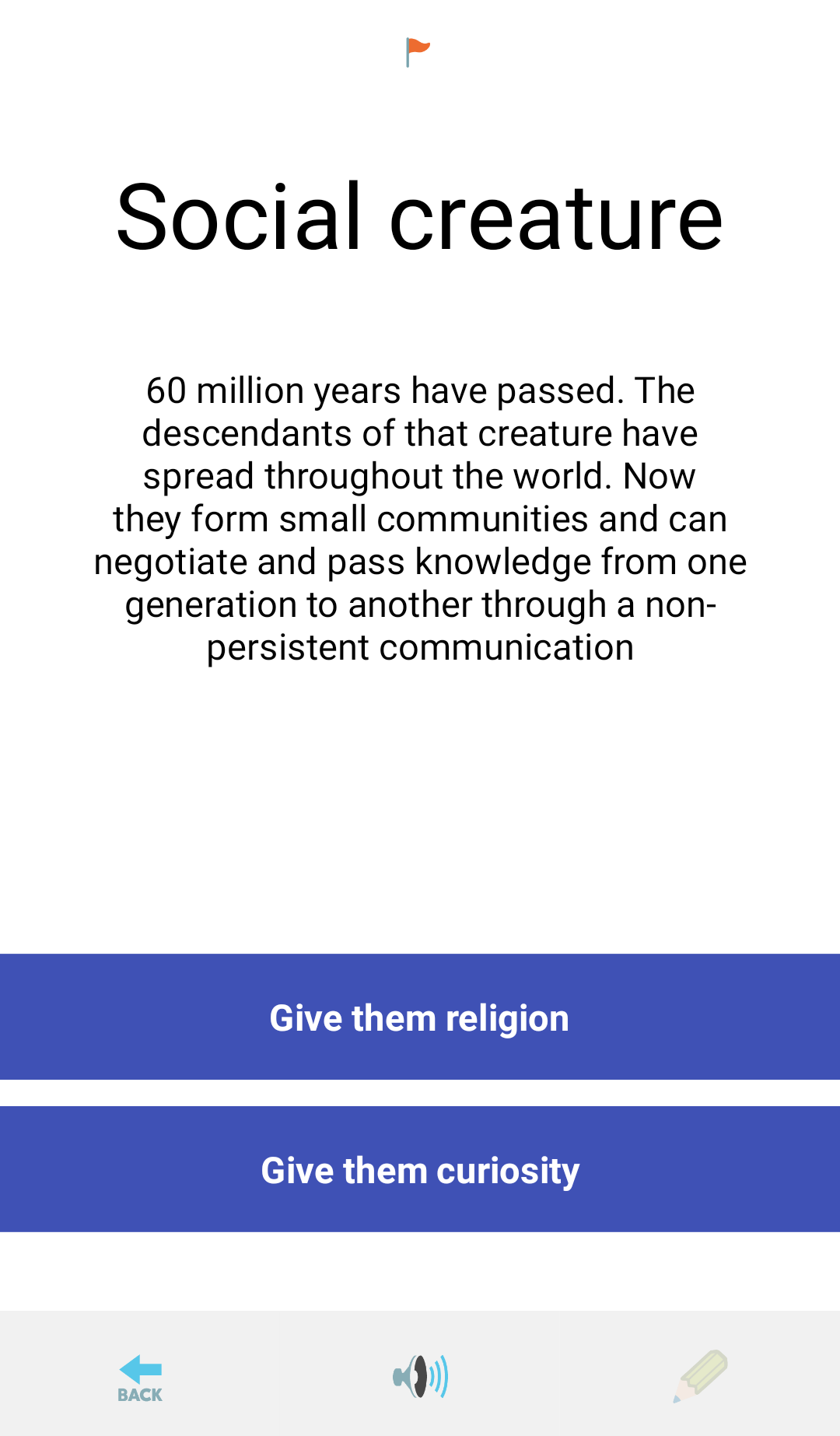The image size is (840, 1436).
Task: Choose Give them religion
Action: pos(420,1017)
